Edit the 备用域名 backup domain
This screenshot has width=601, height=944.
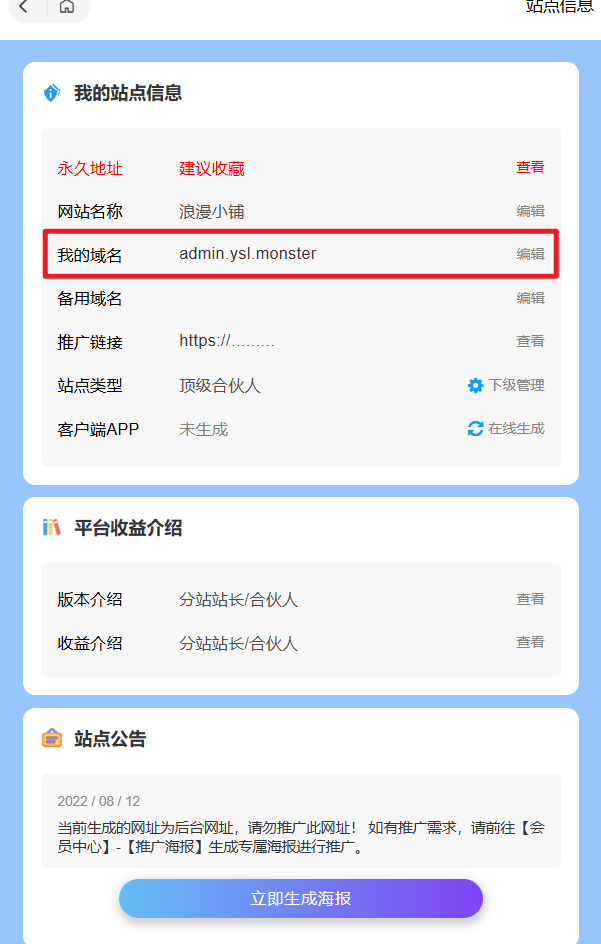tap(530, 298)
